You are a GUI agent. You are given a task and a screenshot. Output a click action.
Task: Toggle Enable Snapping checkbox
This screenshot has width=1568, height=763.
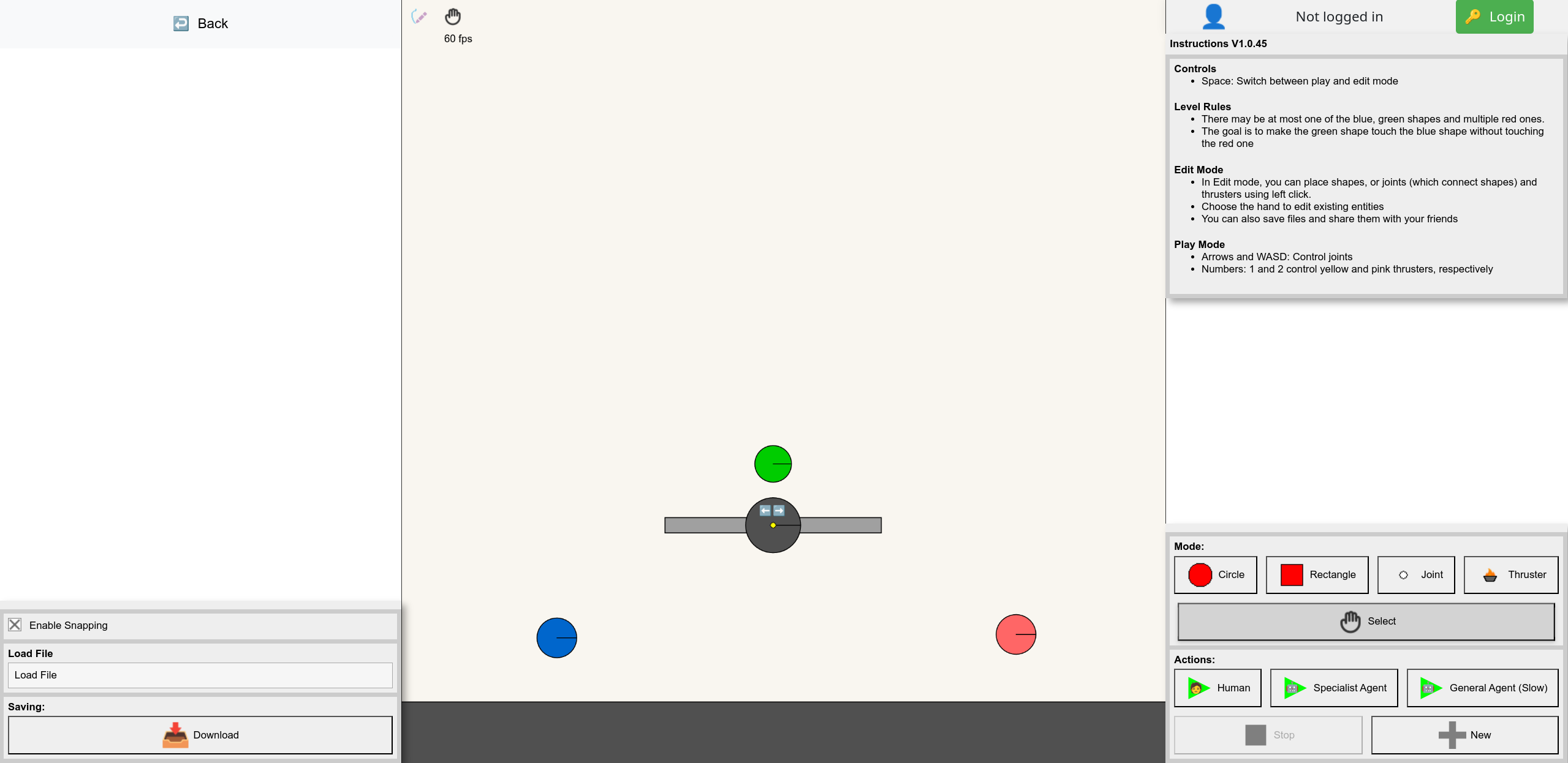tap(15, 625)
